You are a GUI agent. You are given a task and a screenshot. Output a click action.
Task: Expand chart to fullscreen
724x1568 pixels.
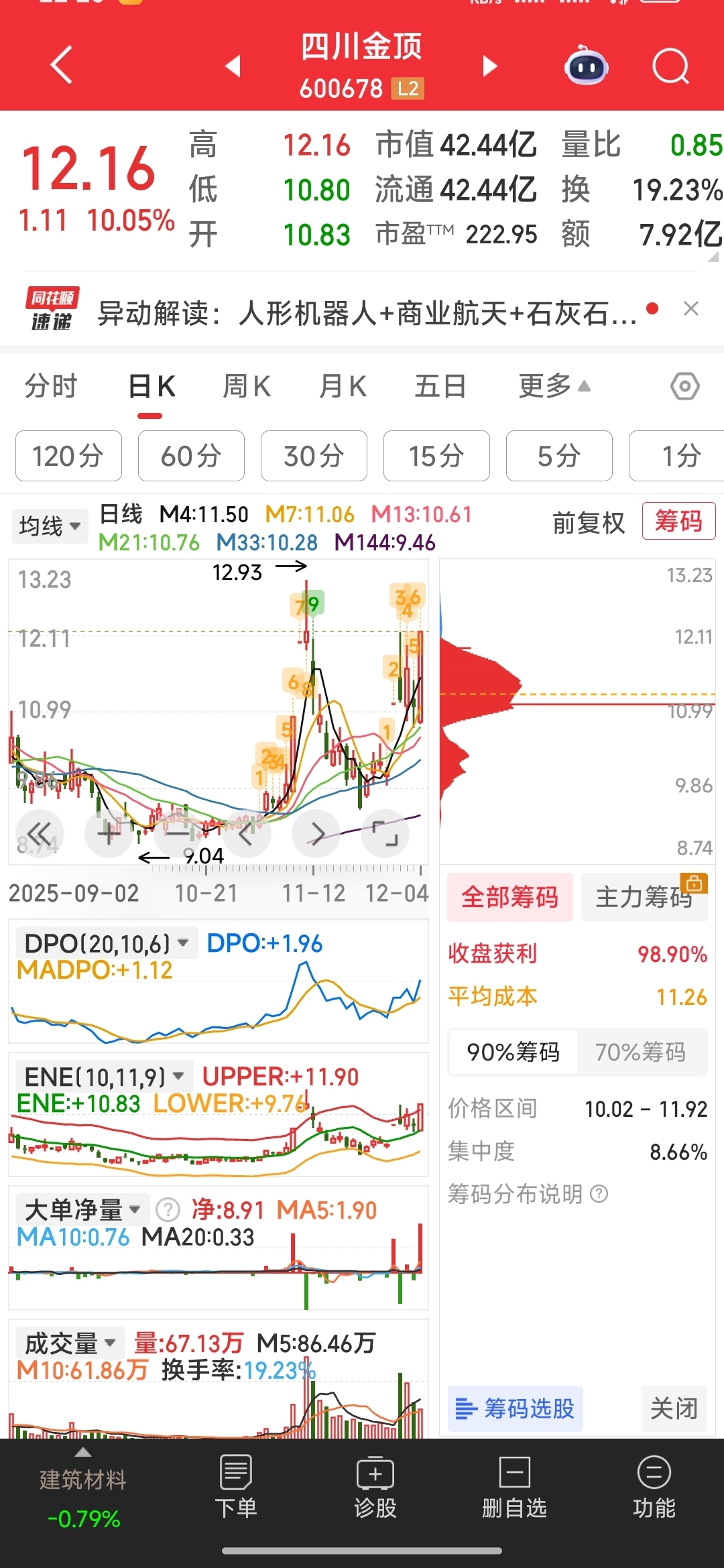(385, 833)
